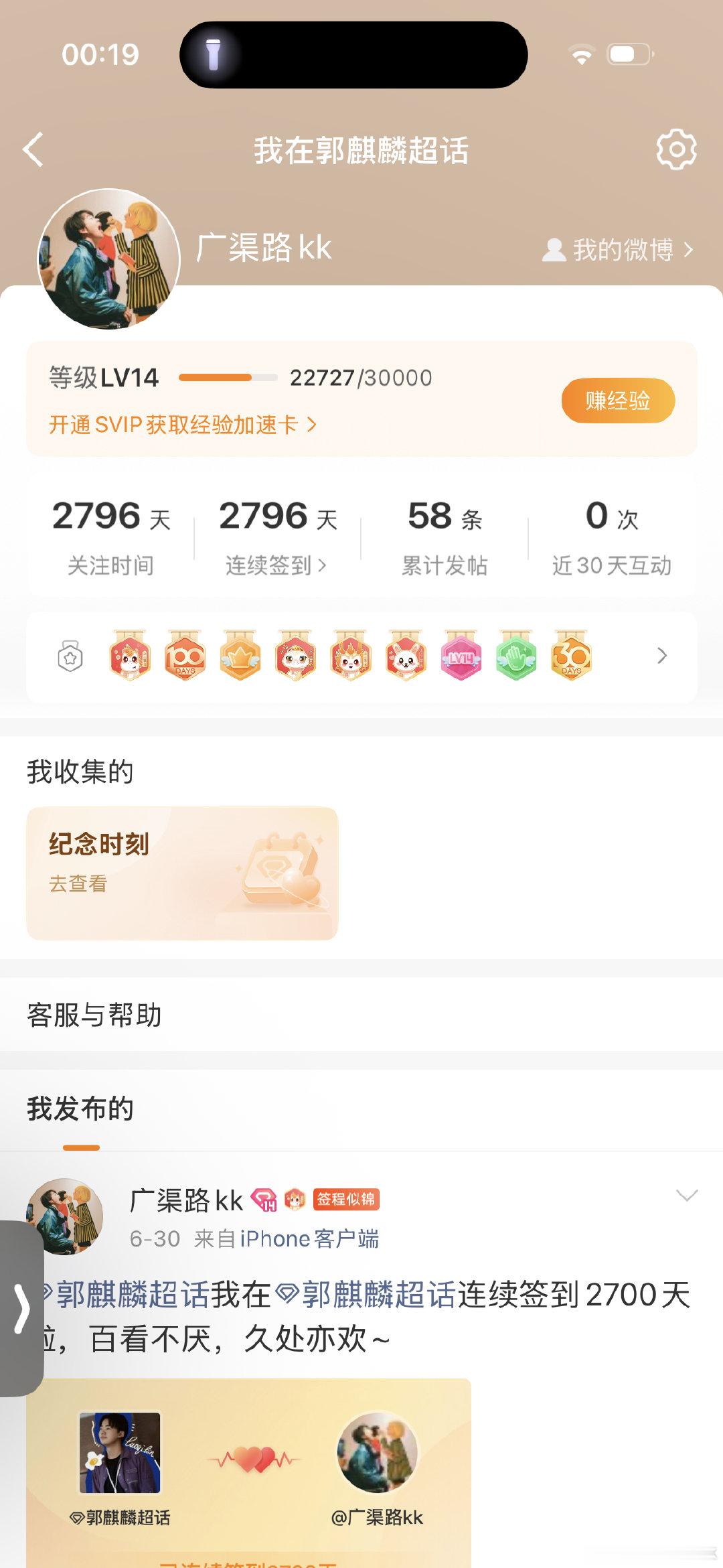View 连续签到 details
723x1568 pixels.
277,565
